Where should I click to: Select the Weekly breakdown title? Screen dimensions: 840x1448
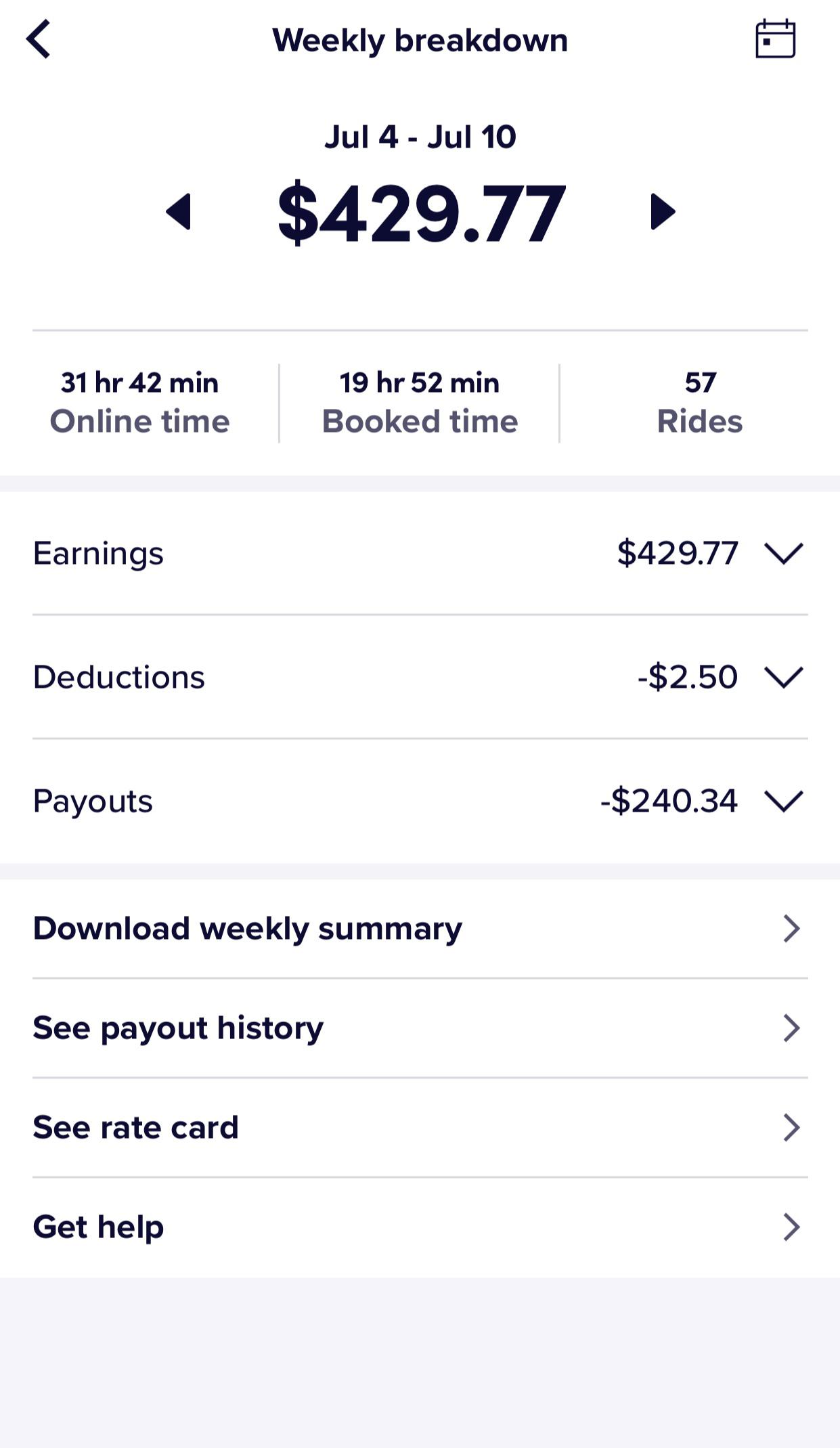click(x=420, y=39)
